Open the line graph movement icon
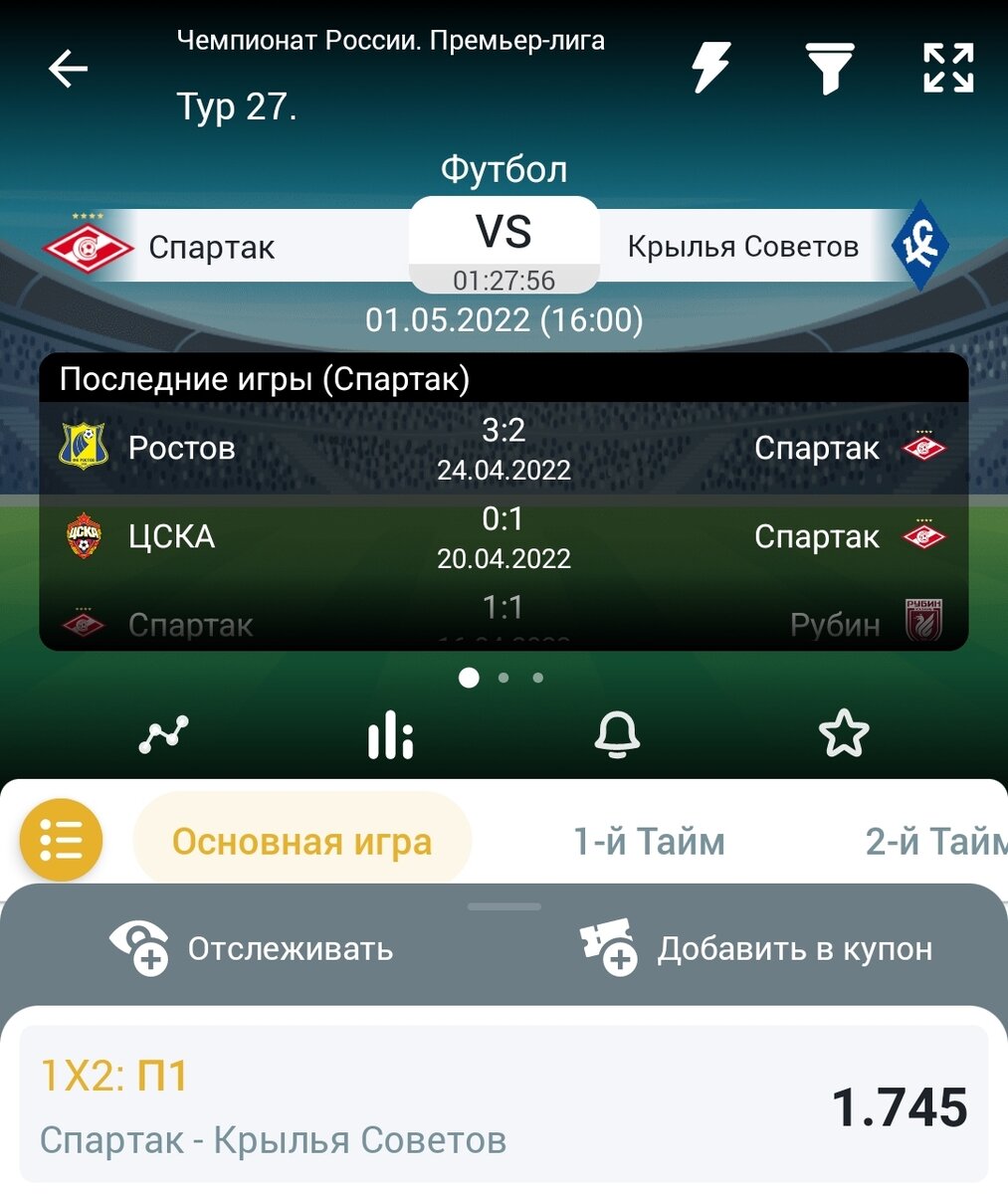The width and height of the screenshot is (1008, 1194). coord(164,735)
